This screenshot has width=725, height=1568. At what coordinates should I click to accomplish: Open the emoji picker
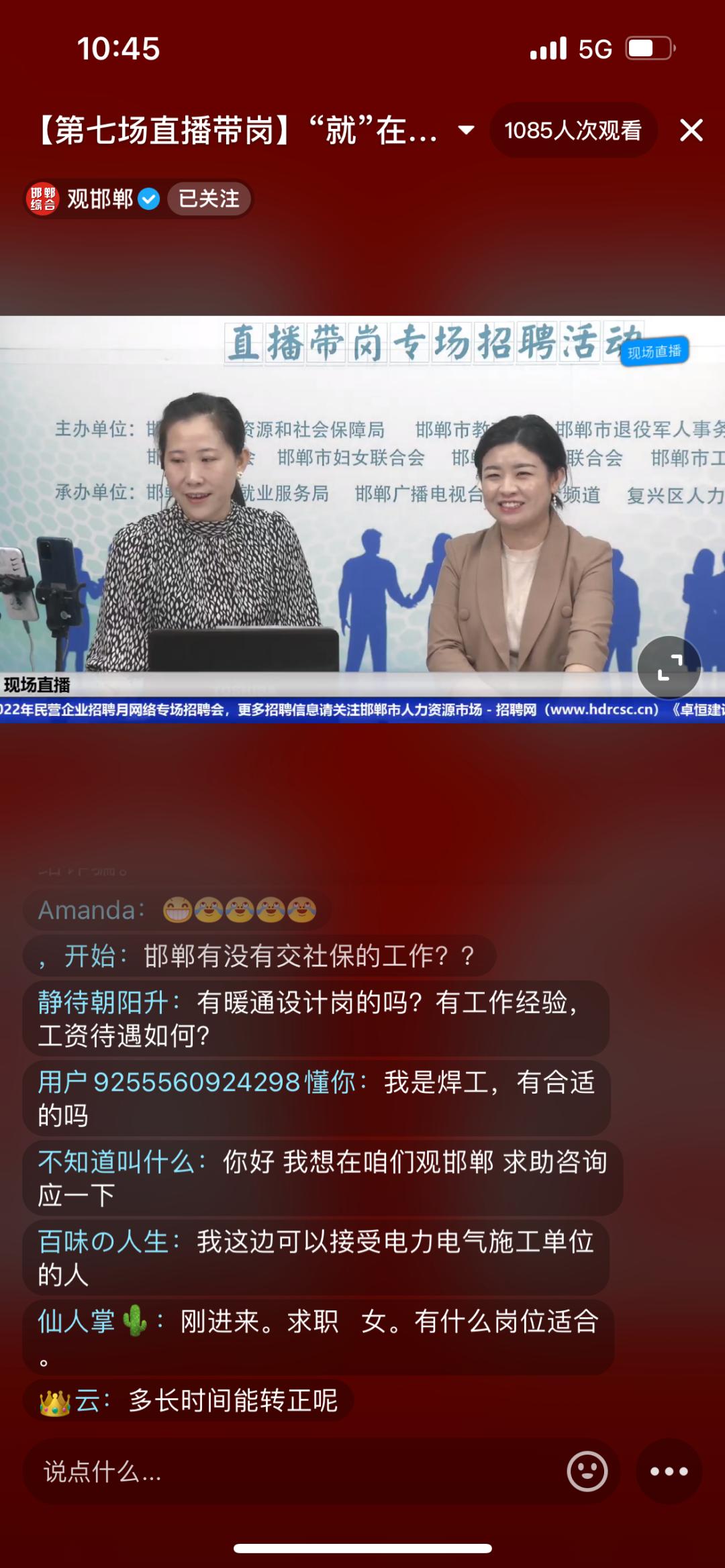587,1471
